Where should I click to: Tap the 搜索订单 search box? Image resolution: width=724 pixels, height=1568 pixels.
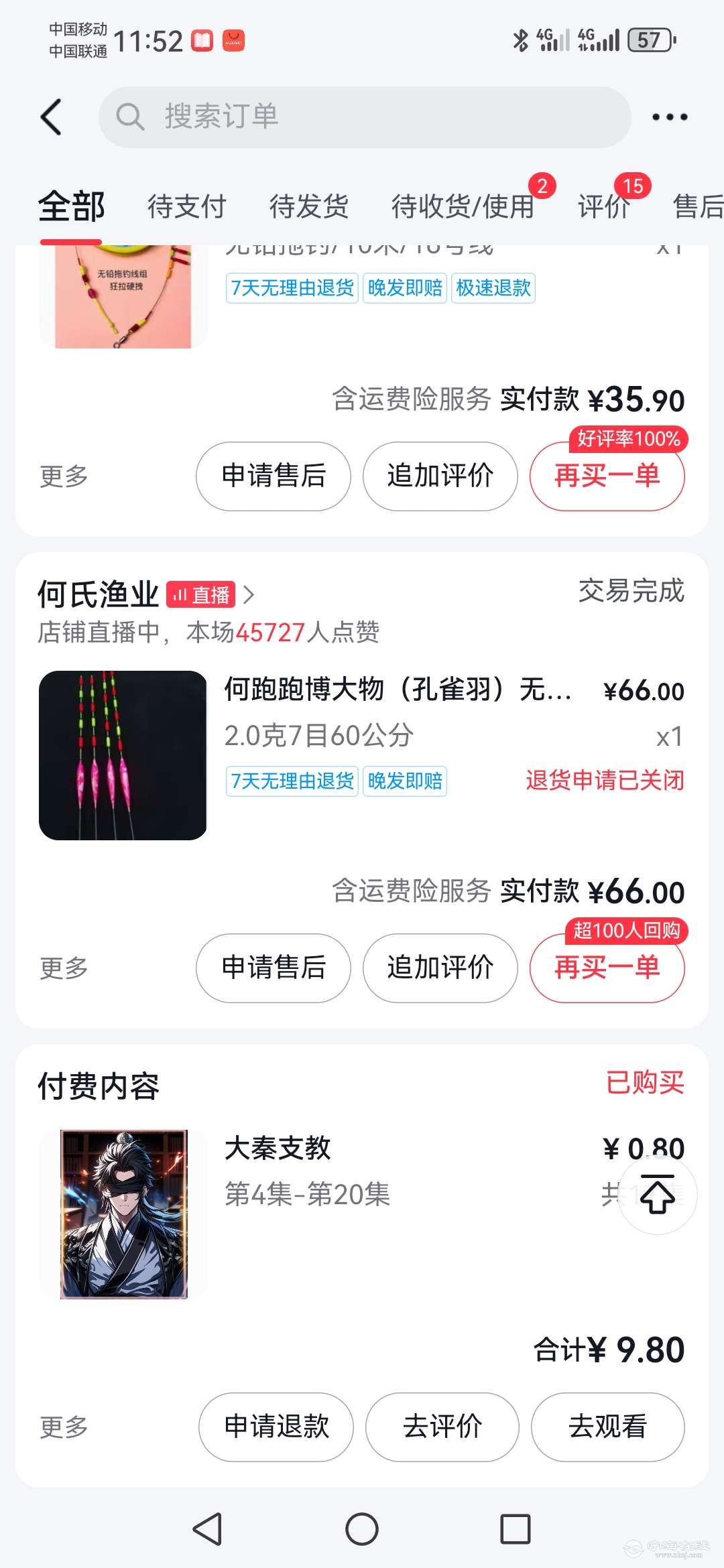(365, 117)
